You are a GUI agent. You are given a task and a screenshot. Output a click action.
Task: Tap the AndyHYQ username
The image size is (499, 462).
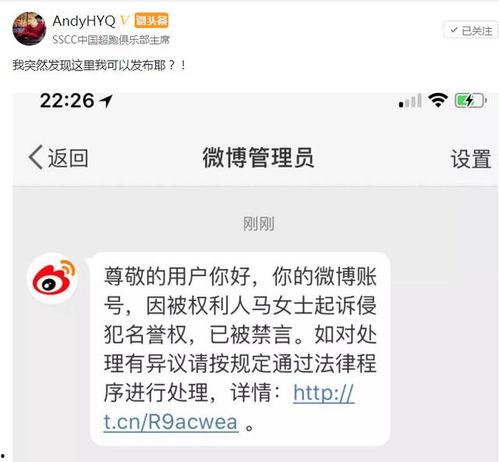84,21
